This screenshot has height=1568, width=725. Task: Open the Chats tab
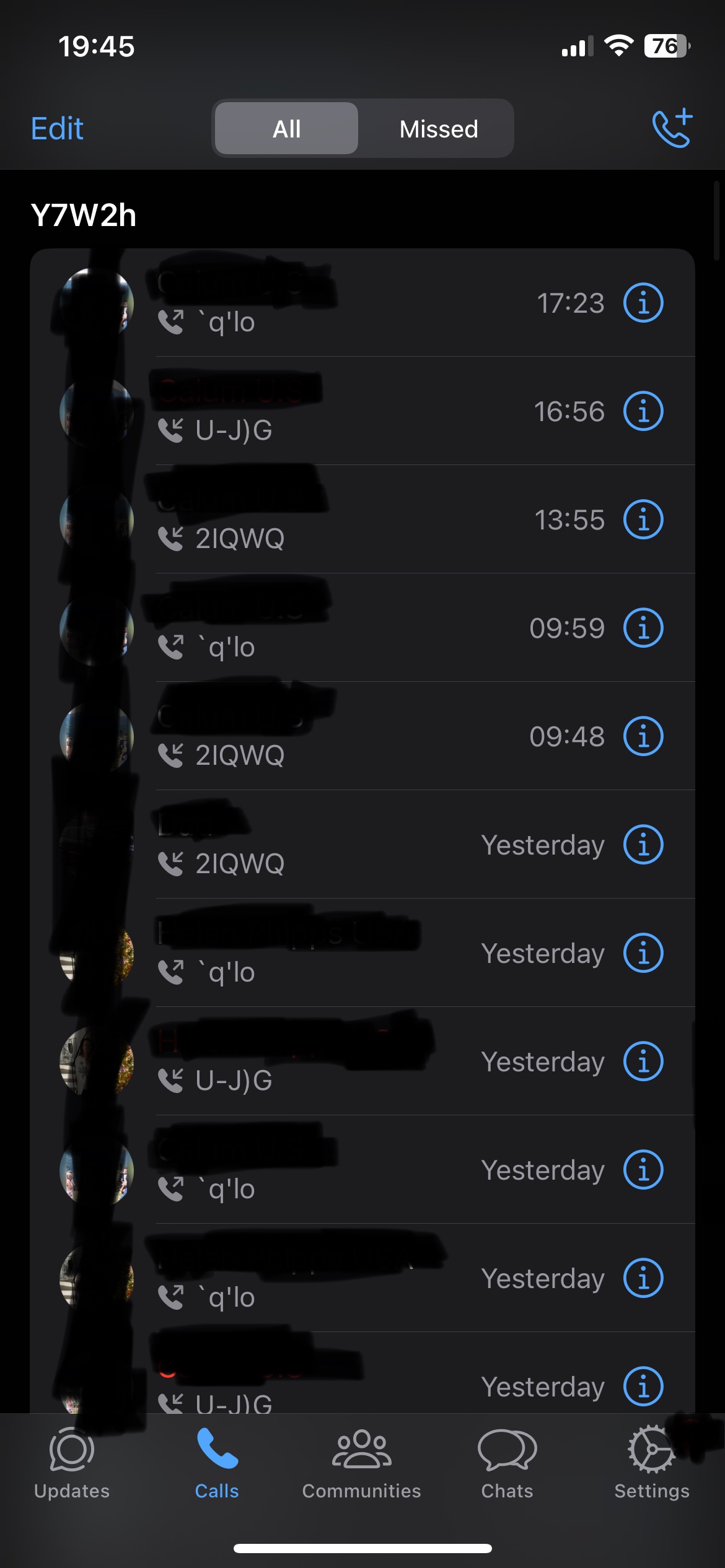[507, 1464]
